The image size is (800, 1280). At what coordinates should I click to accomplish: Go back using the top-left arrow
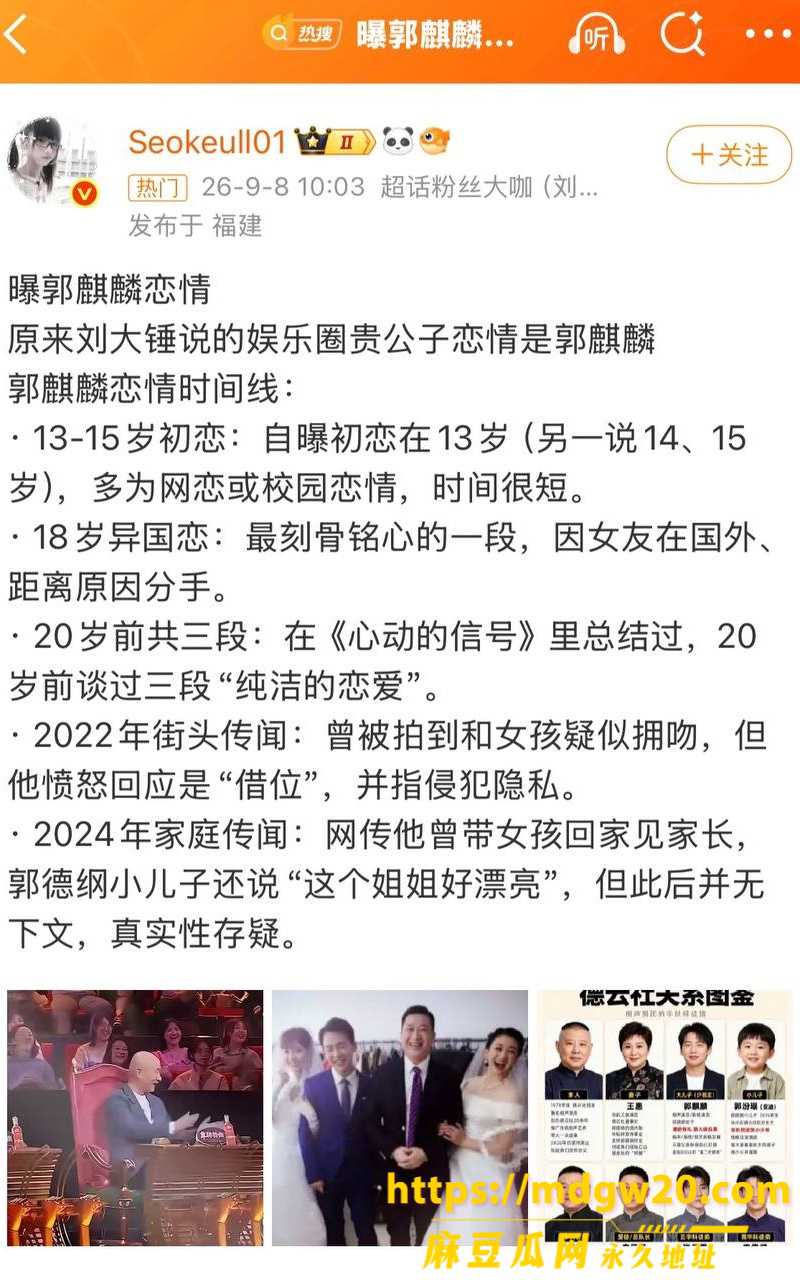pos(17,36)
